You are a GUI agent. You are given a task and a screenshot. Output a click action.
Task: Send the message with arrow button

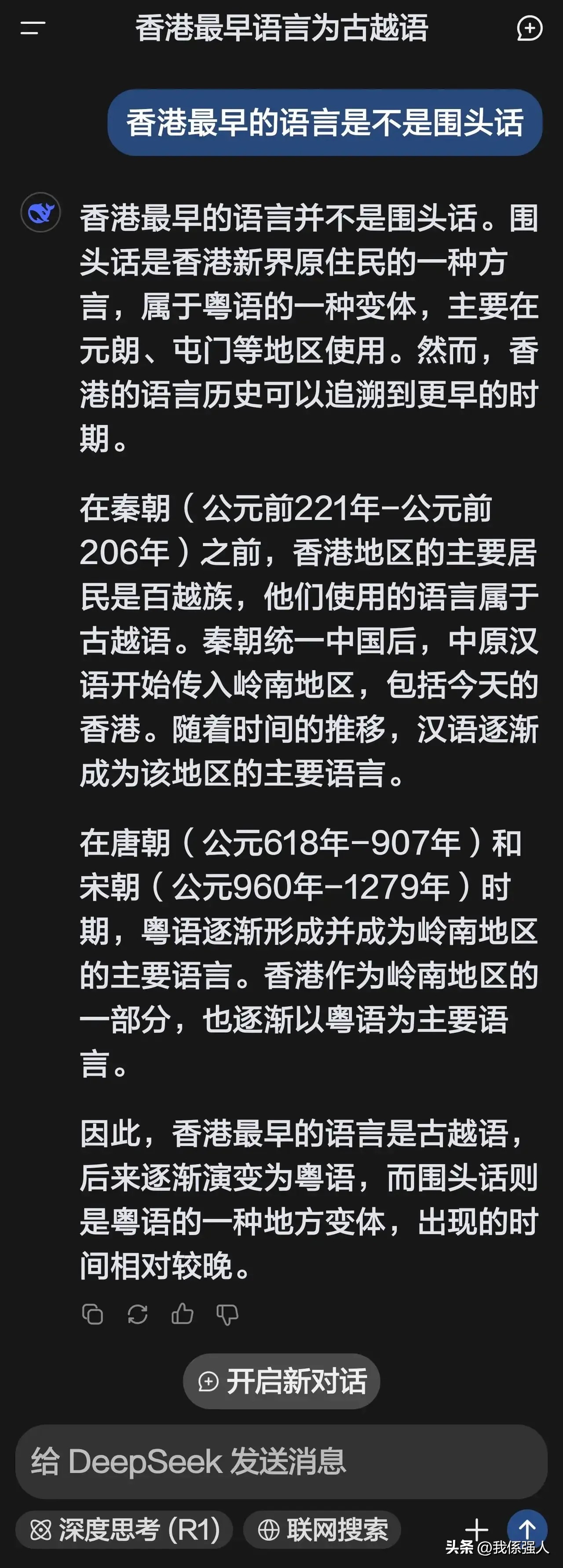[x=527, y=1528]
